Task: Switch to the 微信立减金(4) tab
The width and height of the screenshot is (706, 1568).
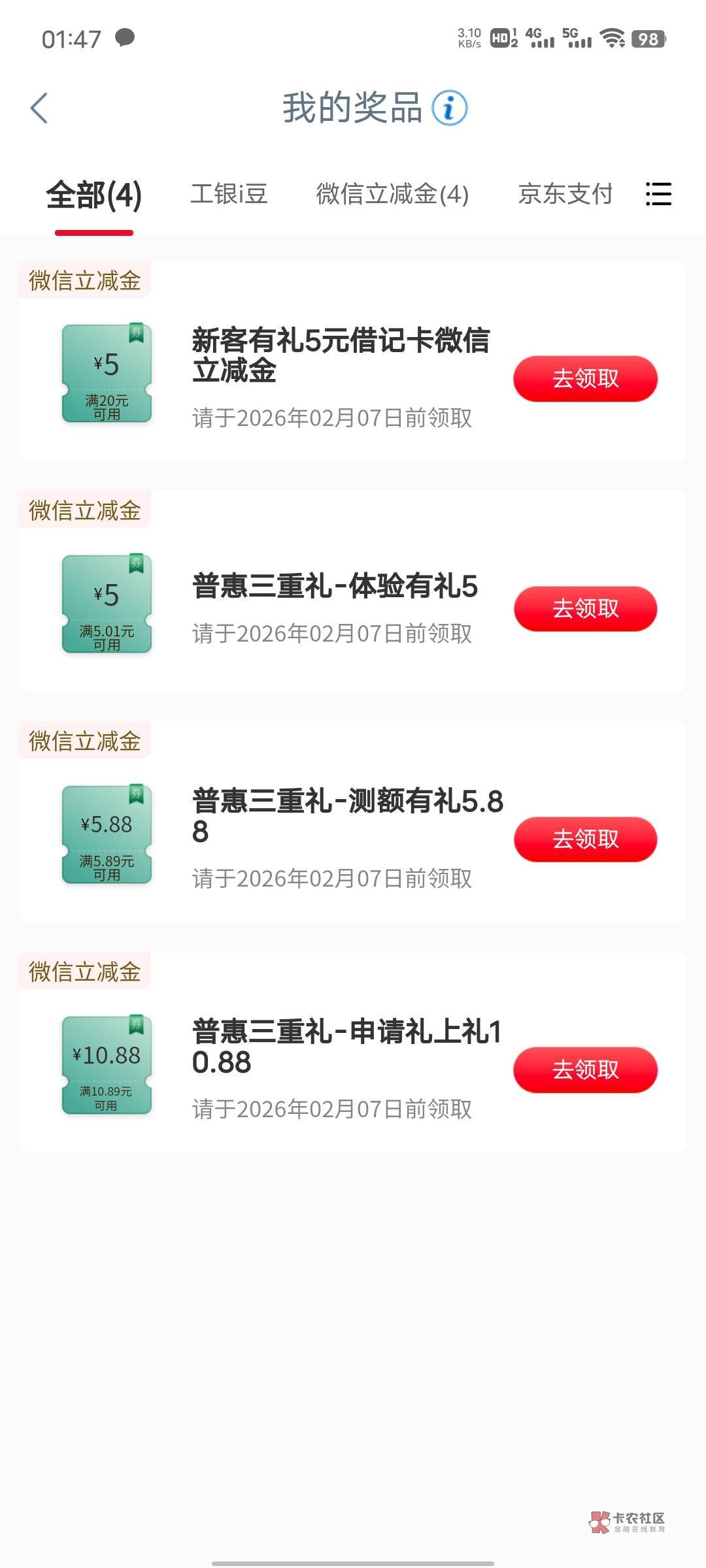Action: click(392, 194)
